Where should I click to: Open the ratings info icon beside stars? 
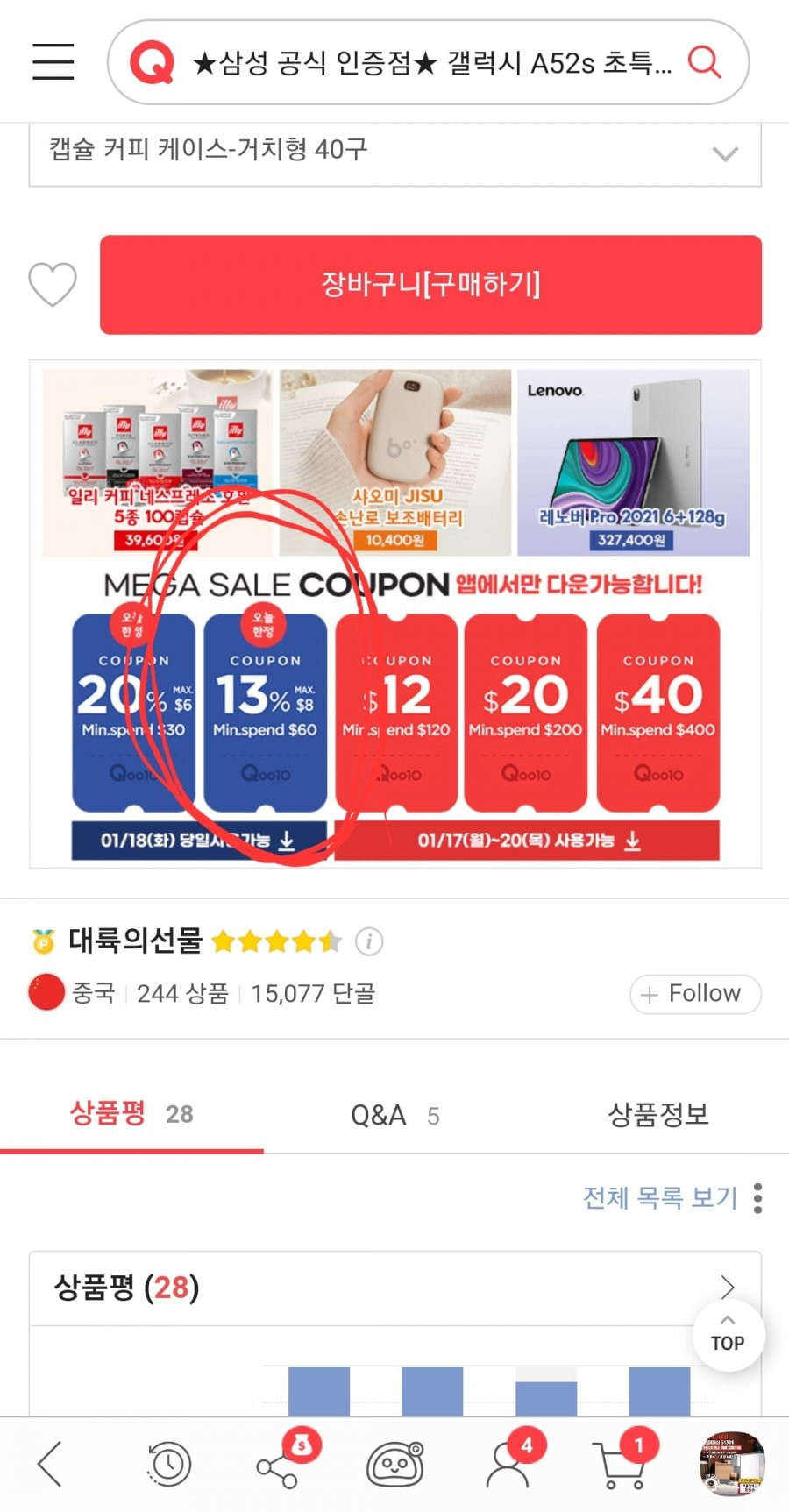click(x=369, y=941)
